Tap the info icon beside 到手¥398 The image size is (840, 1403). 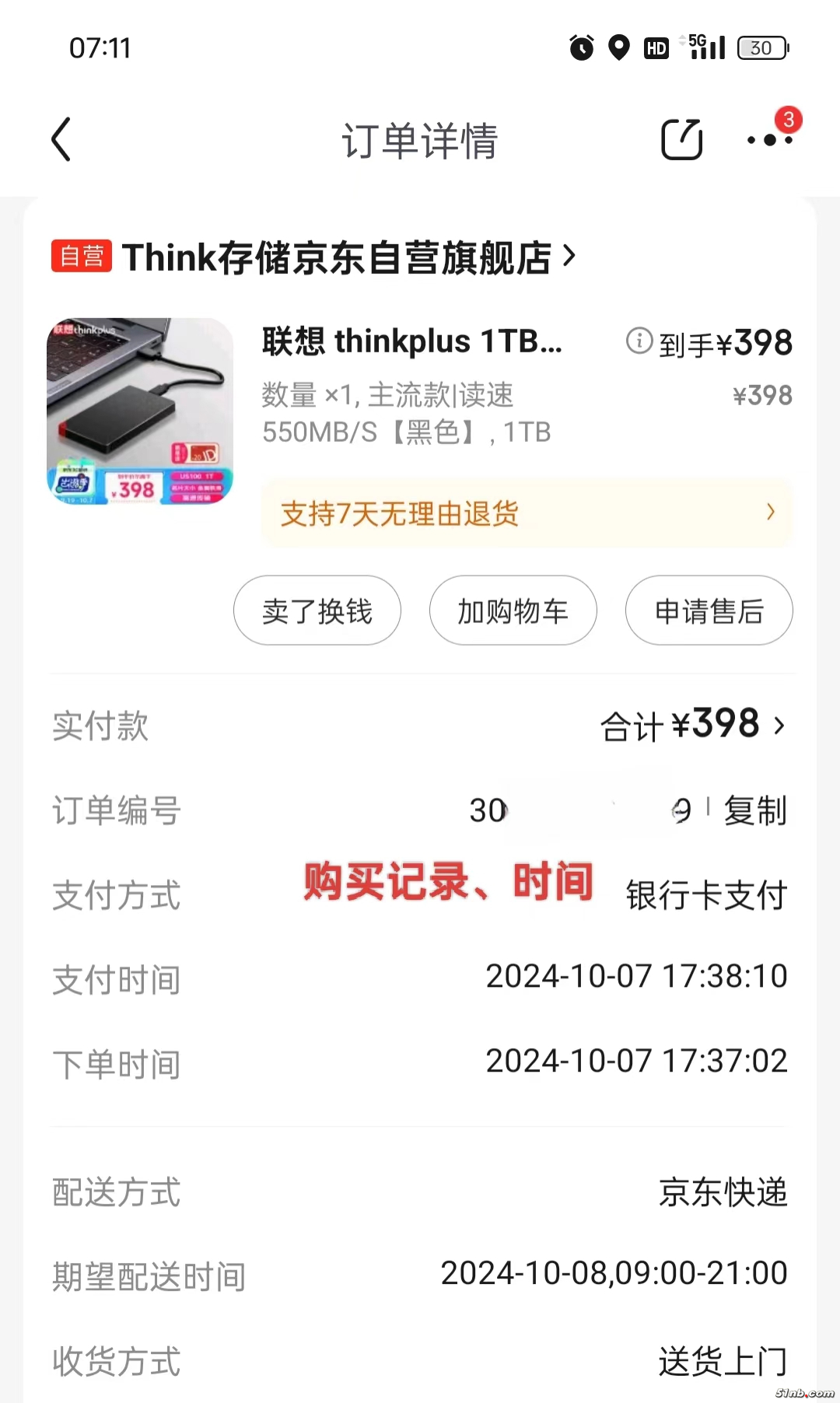639,341
